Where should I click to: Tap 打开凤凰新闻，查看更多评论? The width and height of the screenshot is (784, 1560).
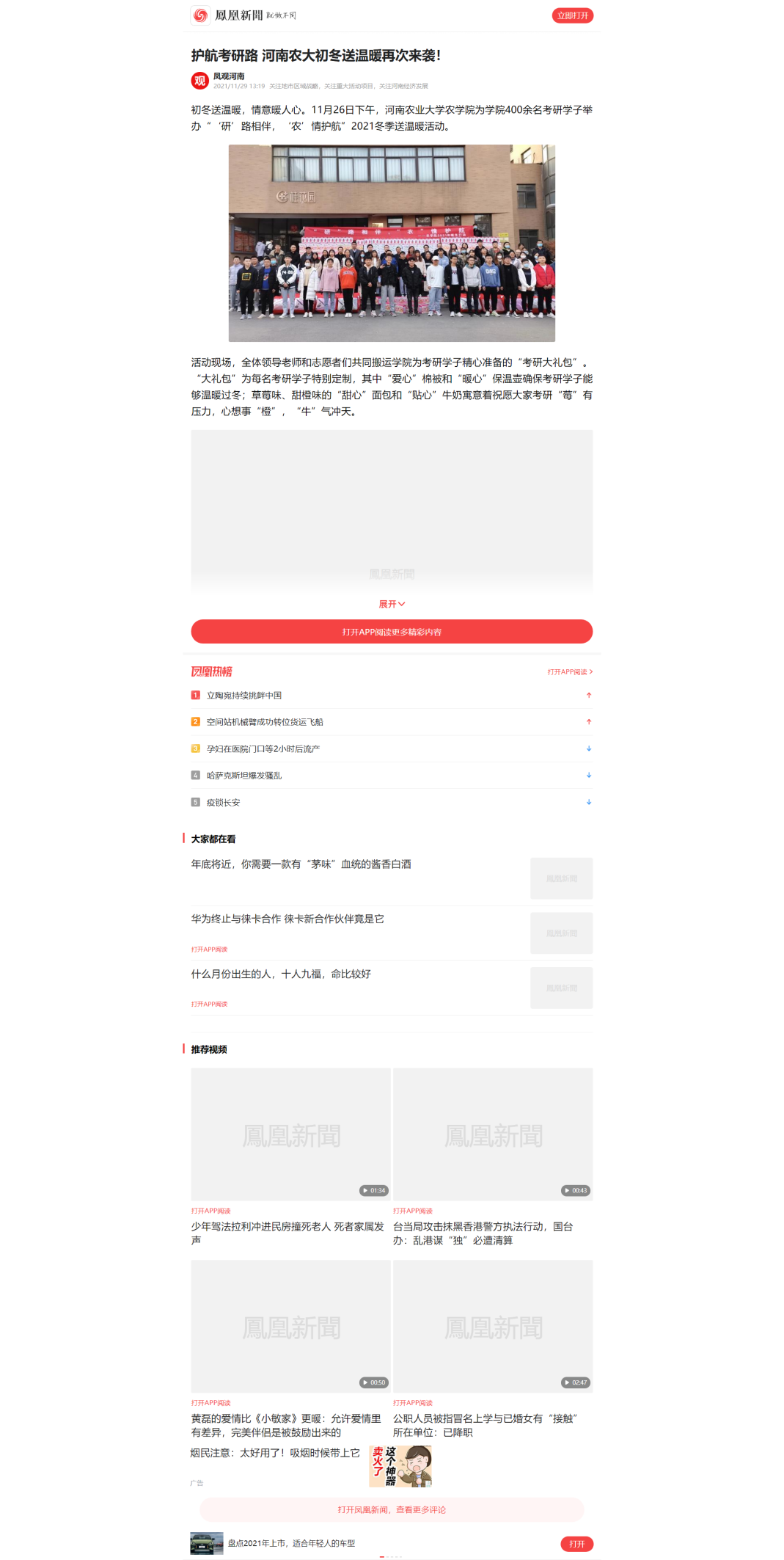(392, 1509)
